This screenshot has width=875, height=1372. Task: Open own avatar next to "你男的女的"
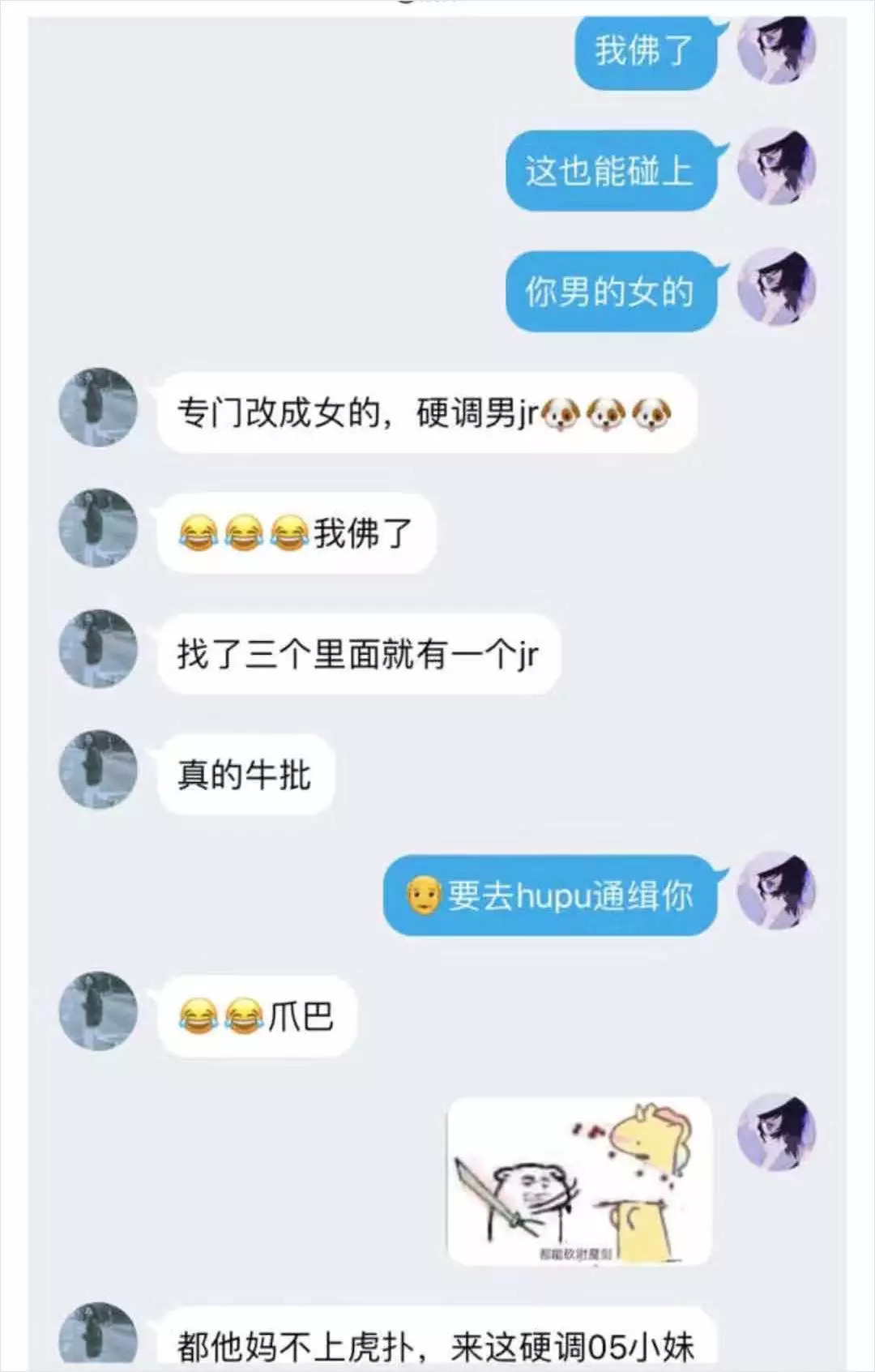(x=776, y=286)
